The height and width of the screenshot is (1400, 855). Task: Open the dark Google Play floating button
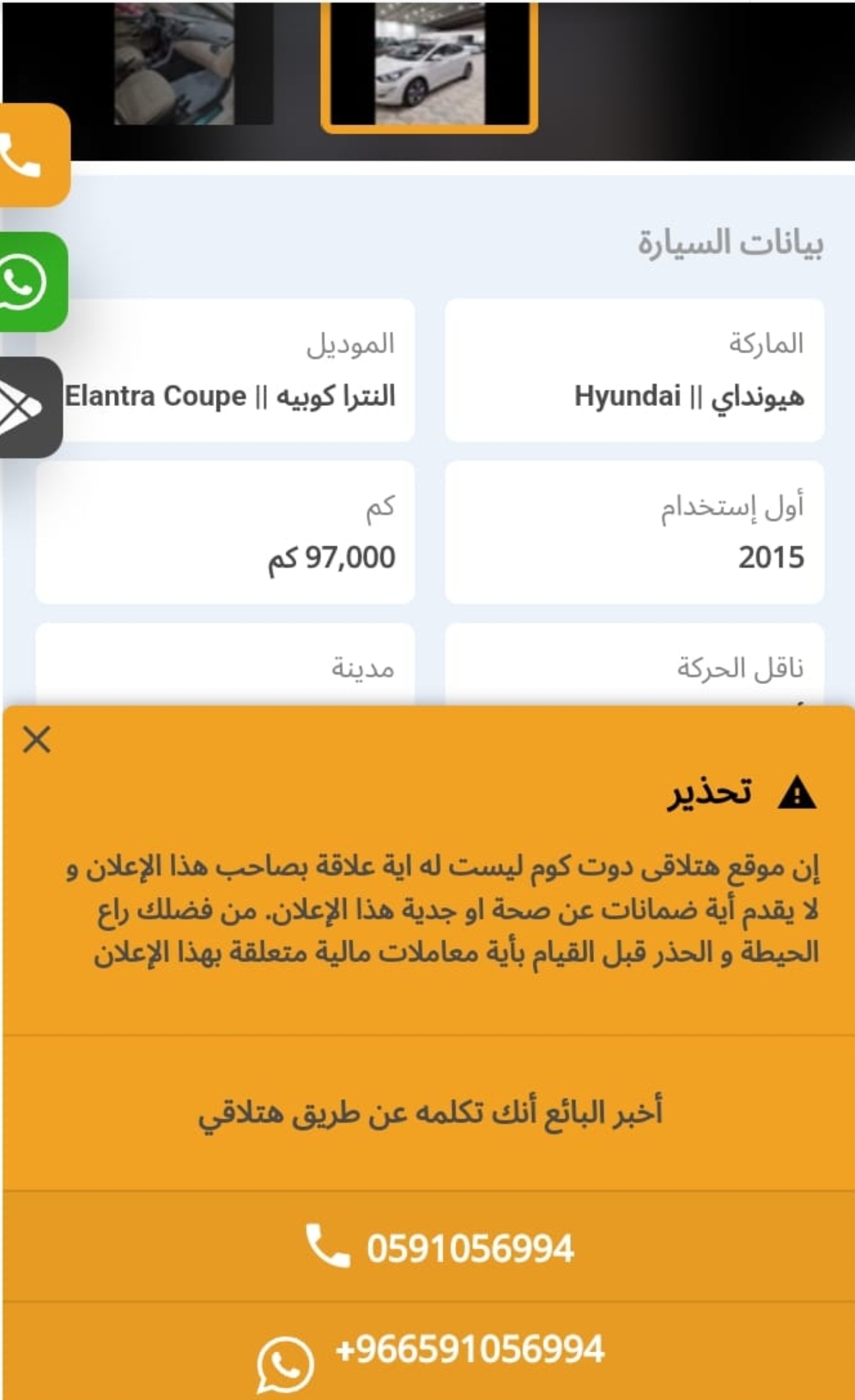click(x=29, y=408)
